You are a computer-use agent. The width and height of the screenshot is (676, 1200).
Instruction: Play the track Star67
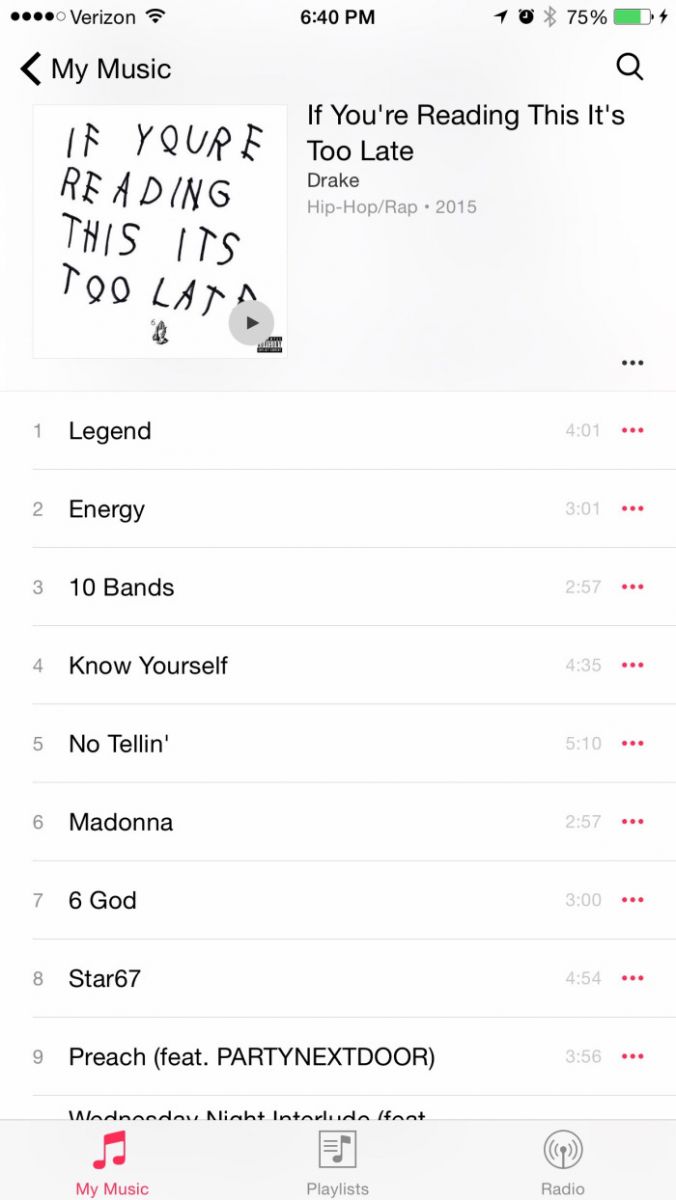pyautogui.click(x=338, y=978)
